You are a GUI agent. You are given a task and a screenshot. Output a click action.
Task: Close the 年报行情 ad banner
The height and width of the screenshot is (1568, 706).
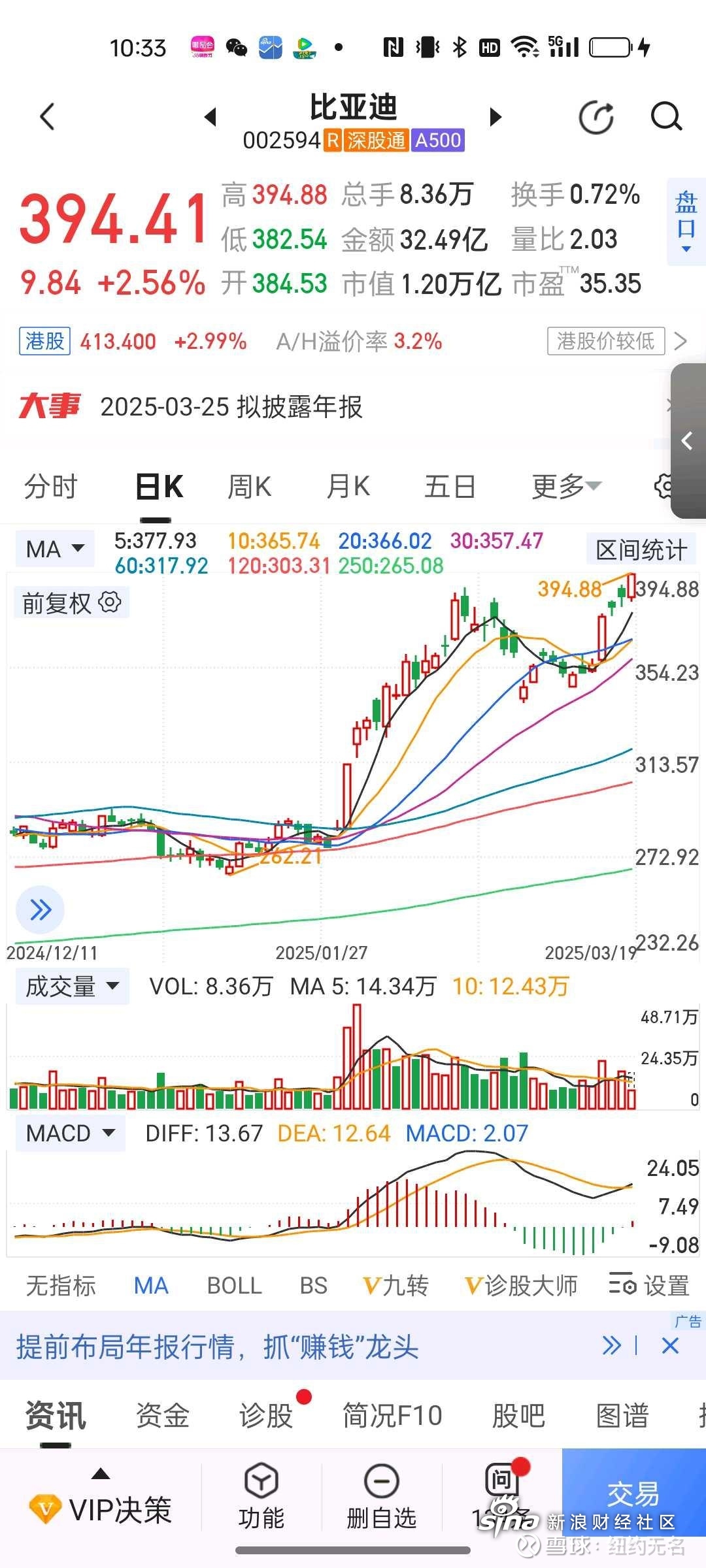coord(670,1346)
